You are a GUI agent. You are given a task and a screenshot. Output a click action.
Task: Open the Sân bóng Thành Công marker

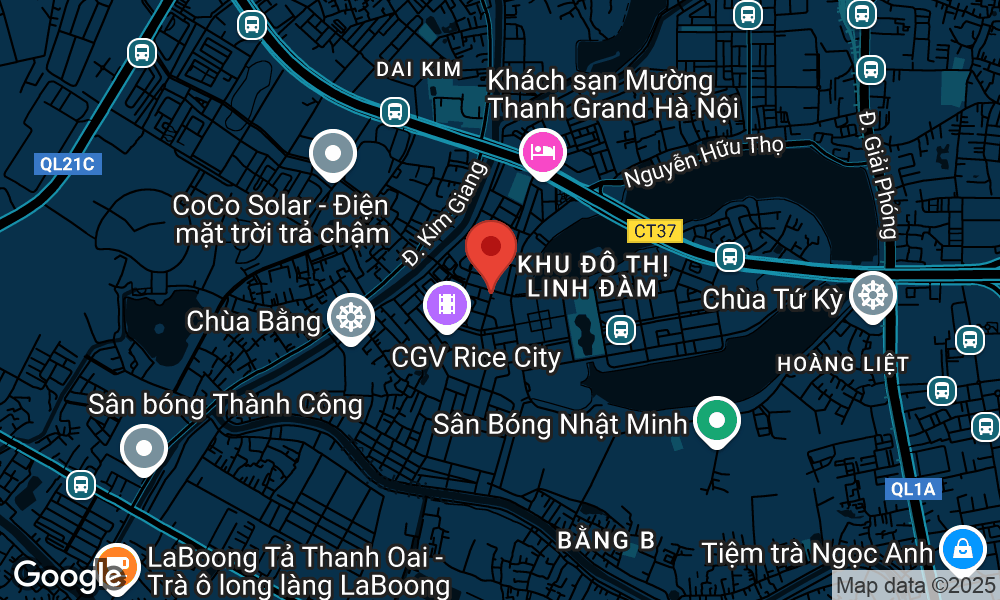click(x=144, y=448)
